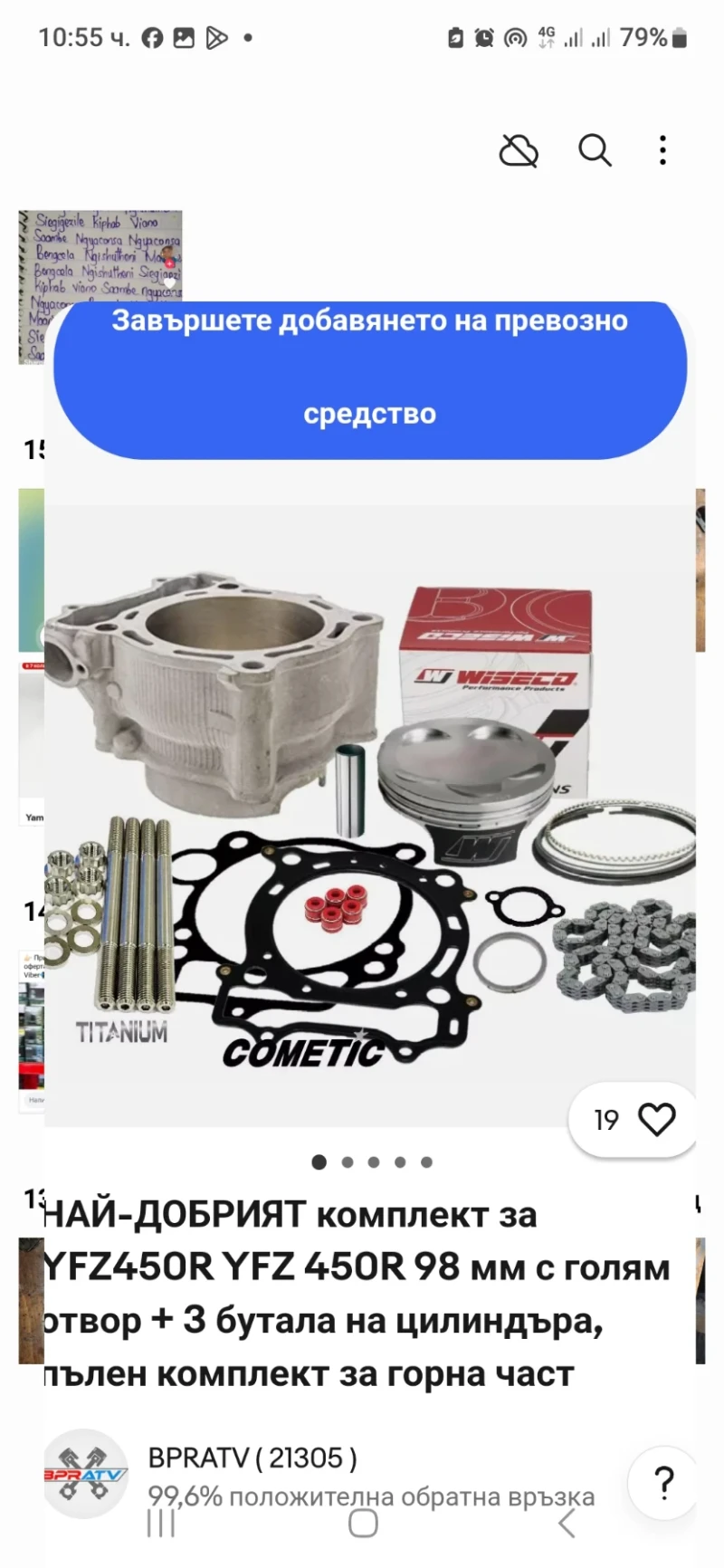Go back using the navigation bar

click(567, 1524)
